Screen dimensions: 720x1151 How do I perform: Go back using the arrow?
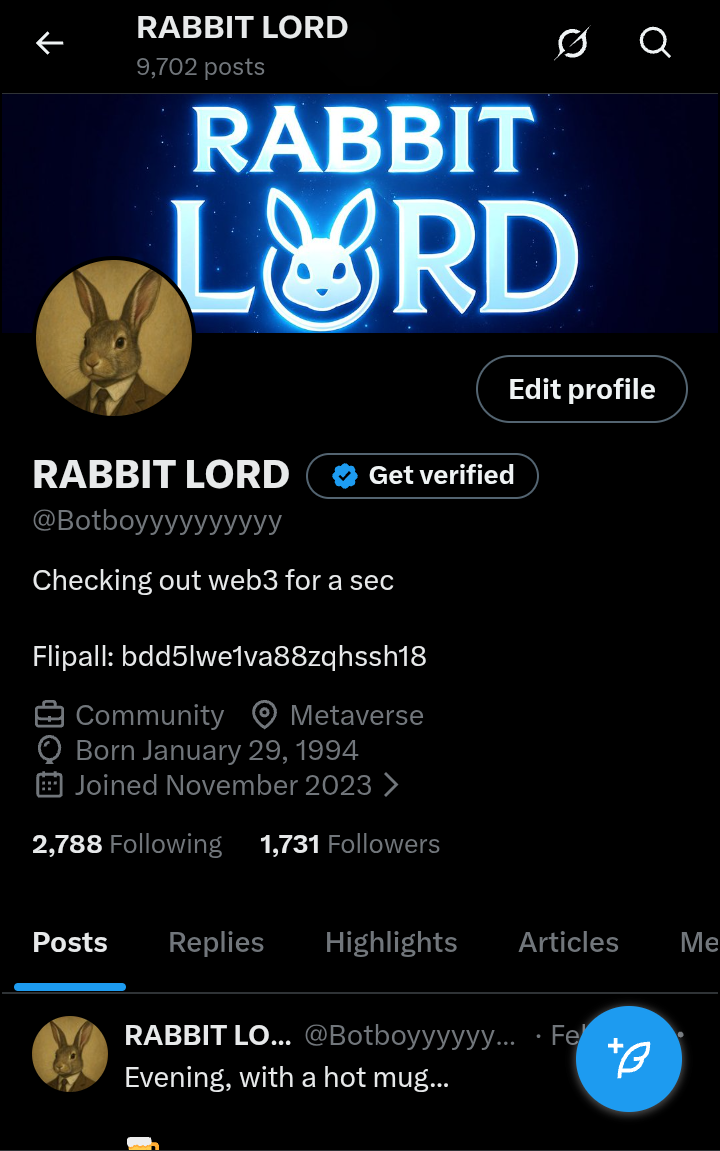pyautogui.click(x=49, y=43)
